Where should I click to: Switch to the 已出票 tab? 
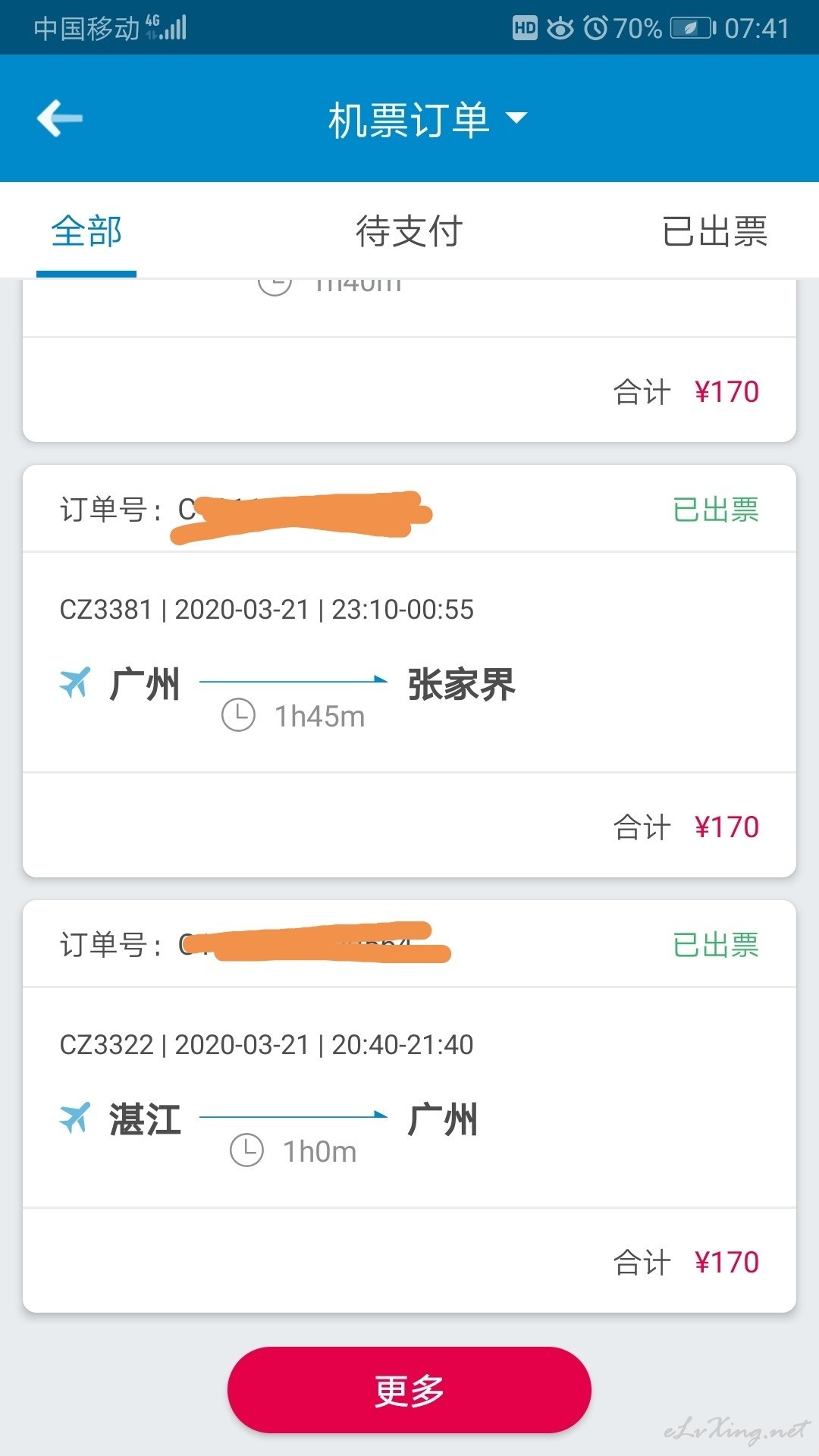(x=715, y=231)
